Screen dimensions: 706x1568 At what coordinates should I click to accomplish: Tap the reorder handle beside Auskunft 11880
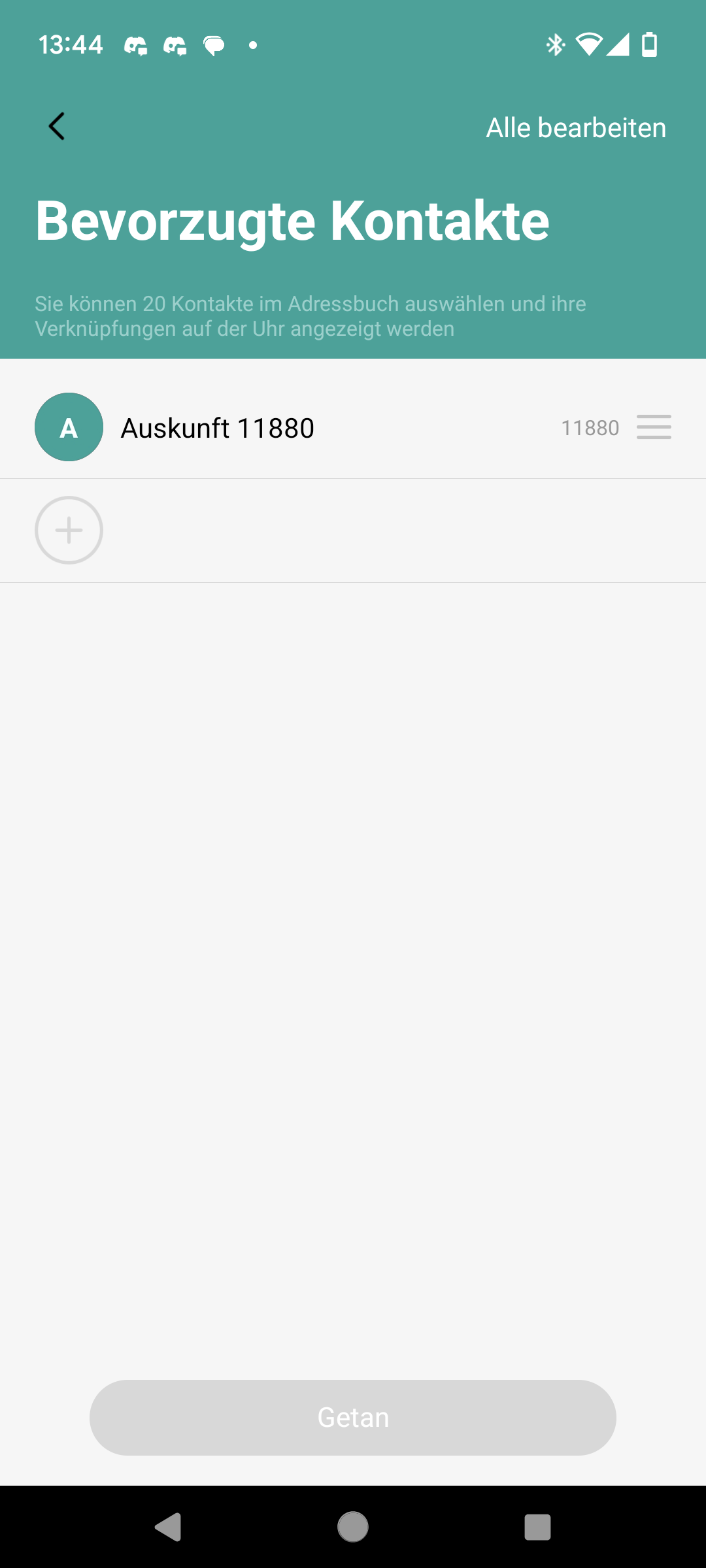654,427
